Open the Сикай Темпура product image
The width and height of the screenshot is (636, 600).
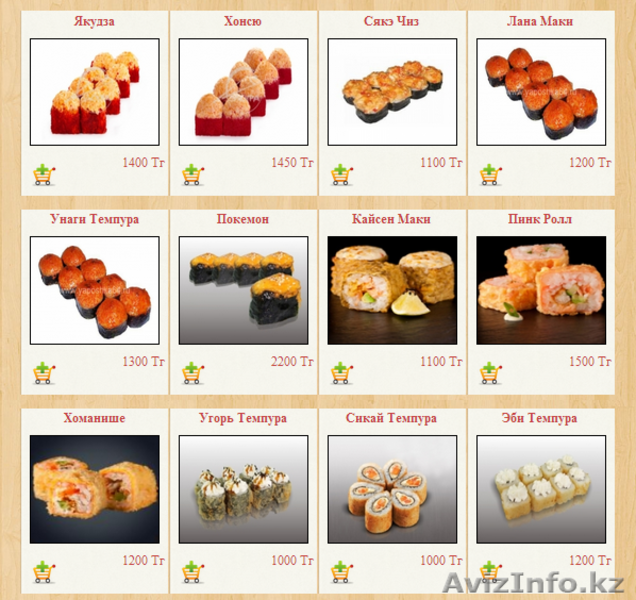click(392, 489)
